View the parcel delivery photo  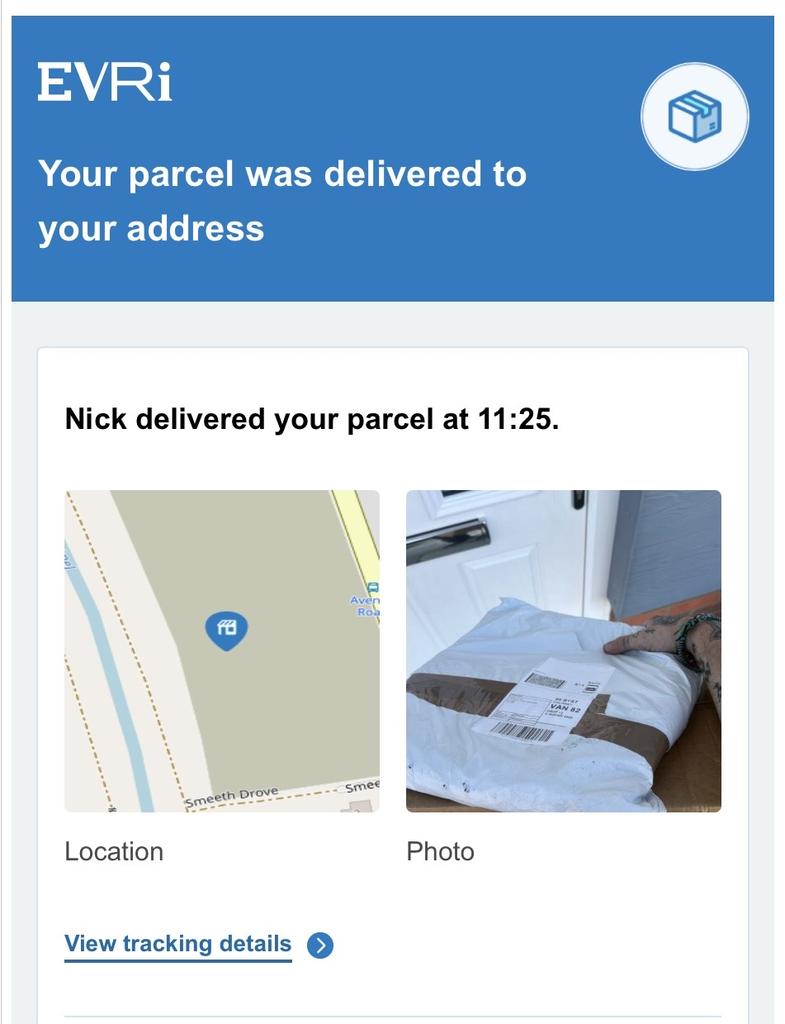tap(563, 650)
